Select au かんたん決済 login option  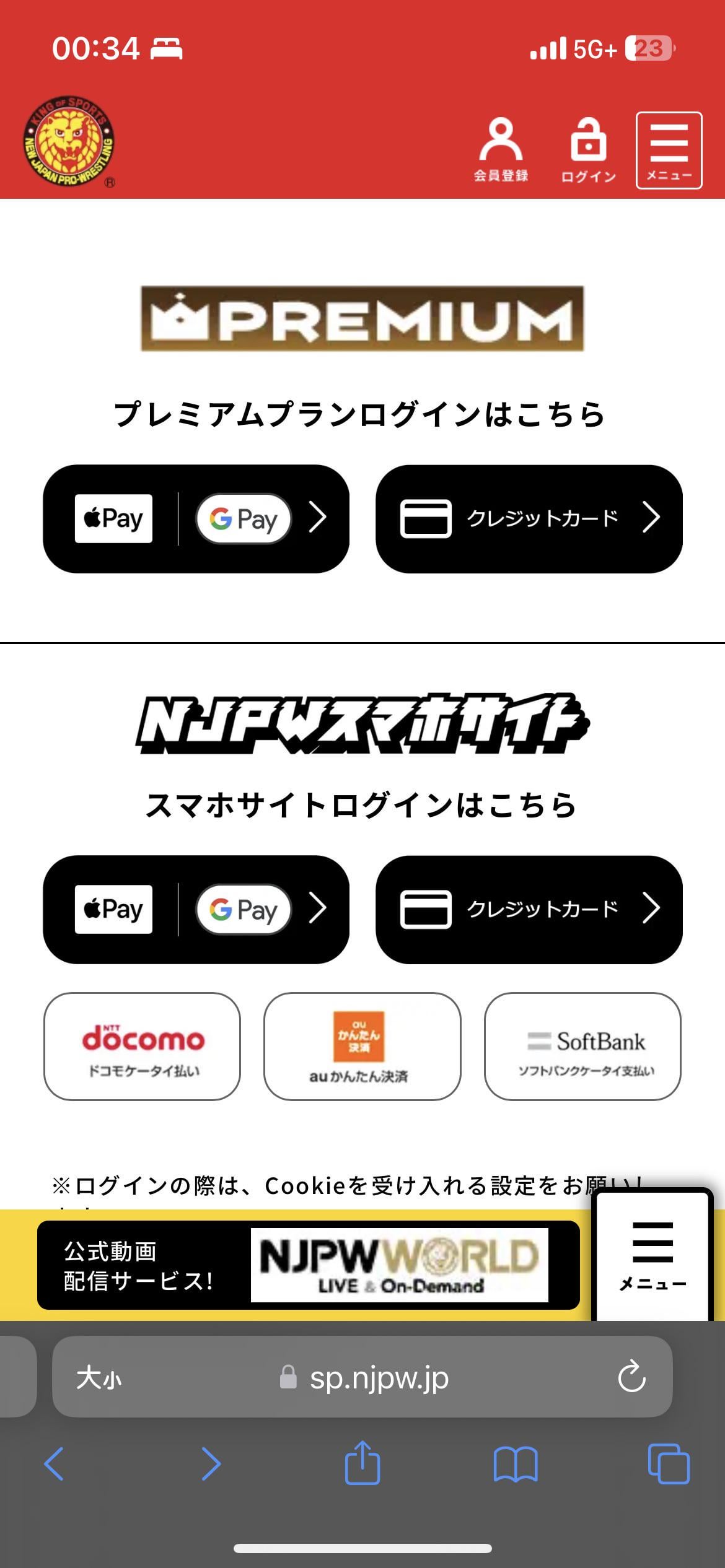[x=362, y=1046]
